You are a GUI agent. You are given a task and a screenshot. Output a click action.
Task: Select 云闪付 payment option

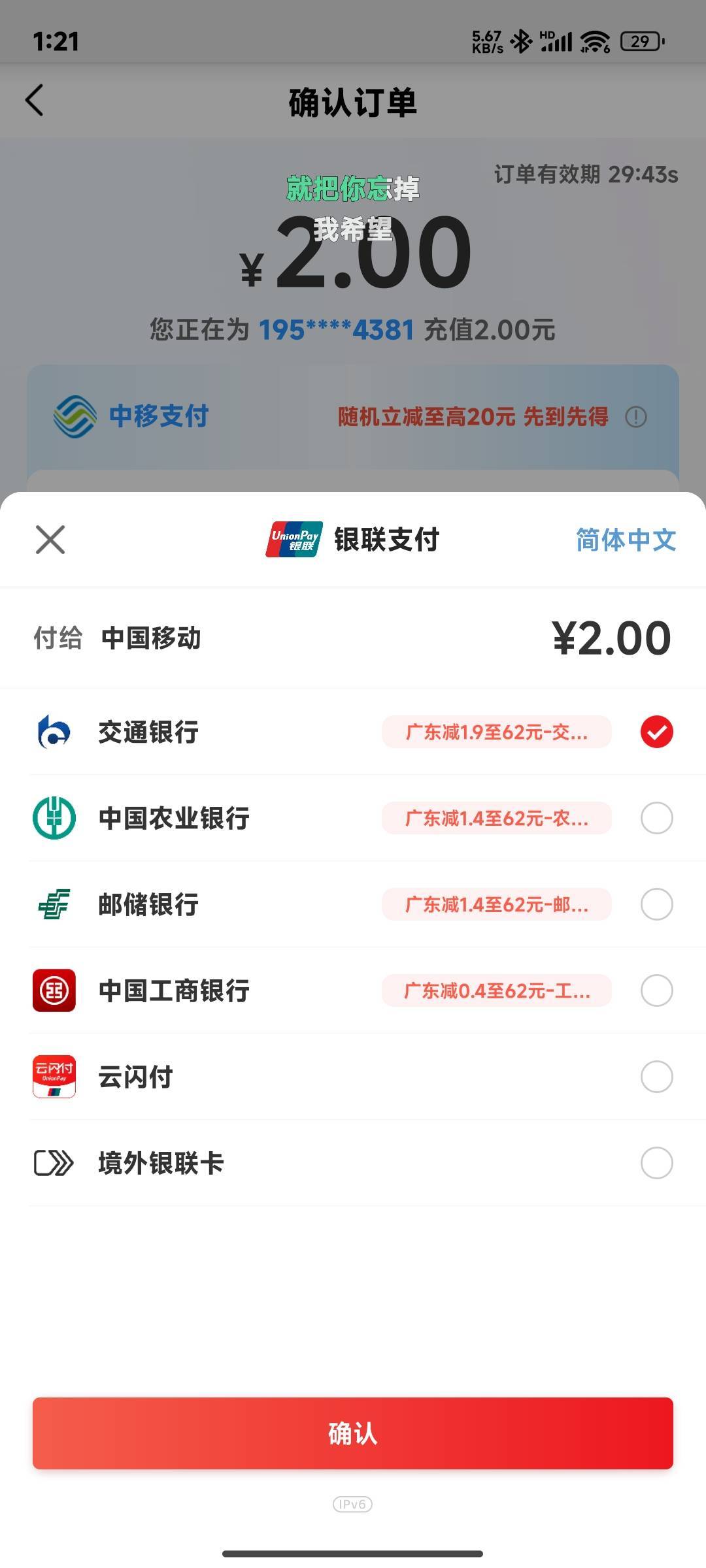click(353, 1077)
